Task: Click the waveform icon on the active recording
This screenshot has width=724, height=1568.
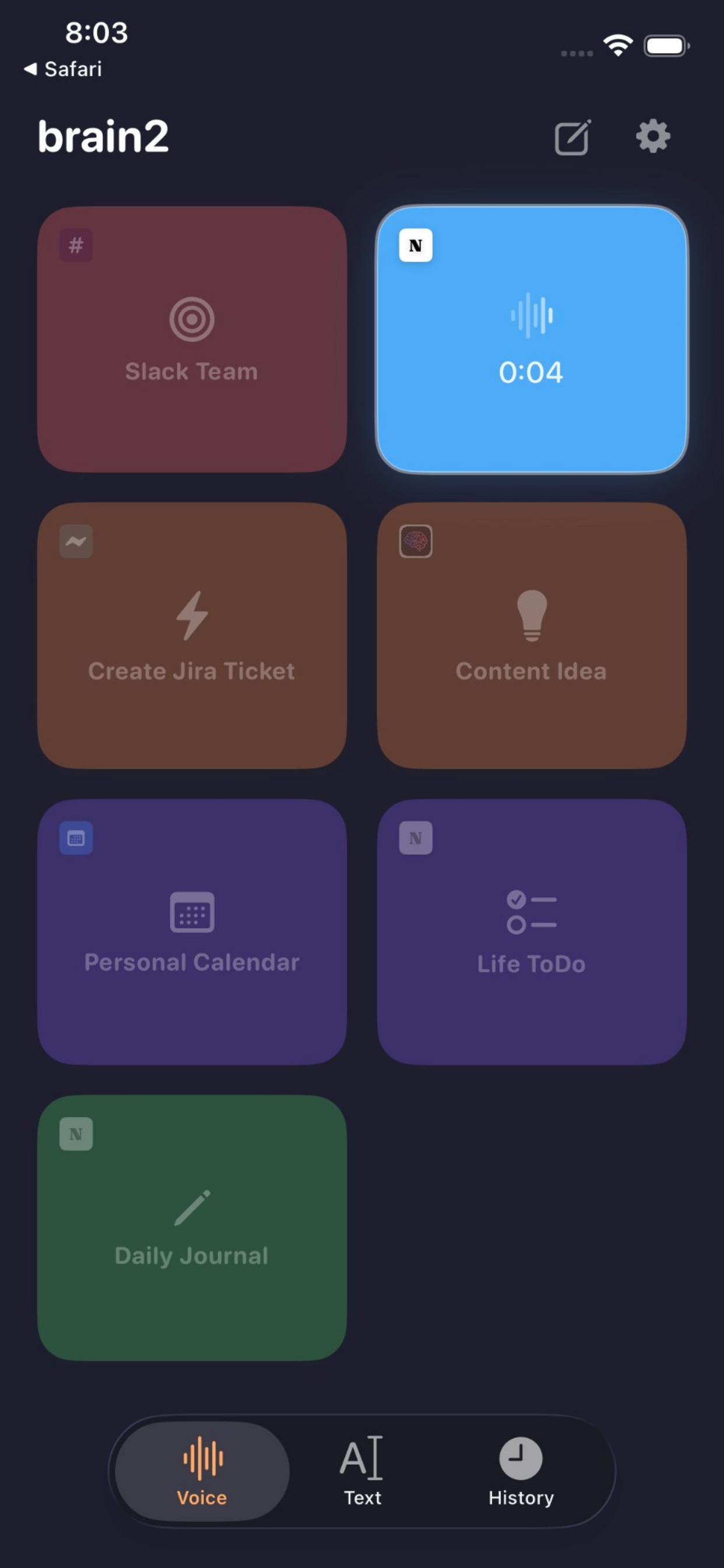Action: click(x=532, y=316)
